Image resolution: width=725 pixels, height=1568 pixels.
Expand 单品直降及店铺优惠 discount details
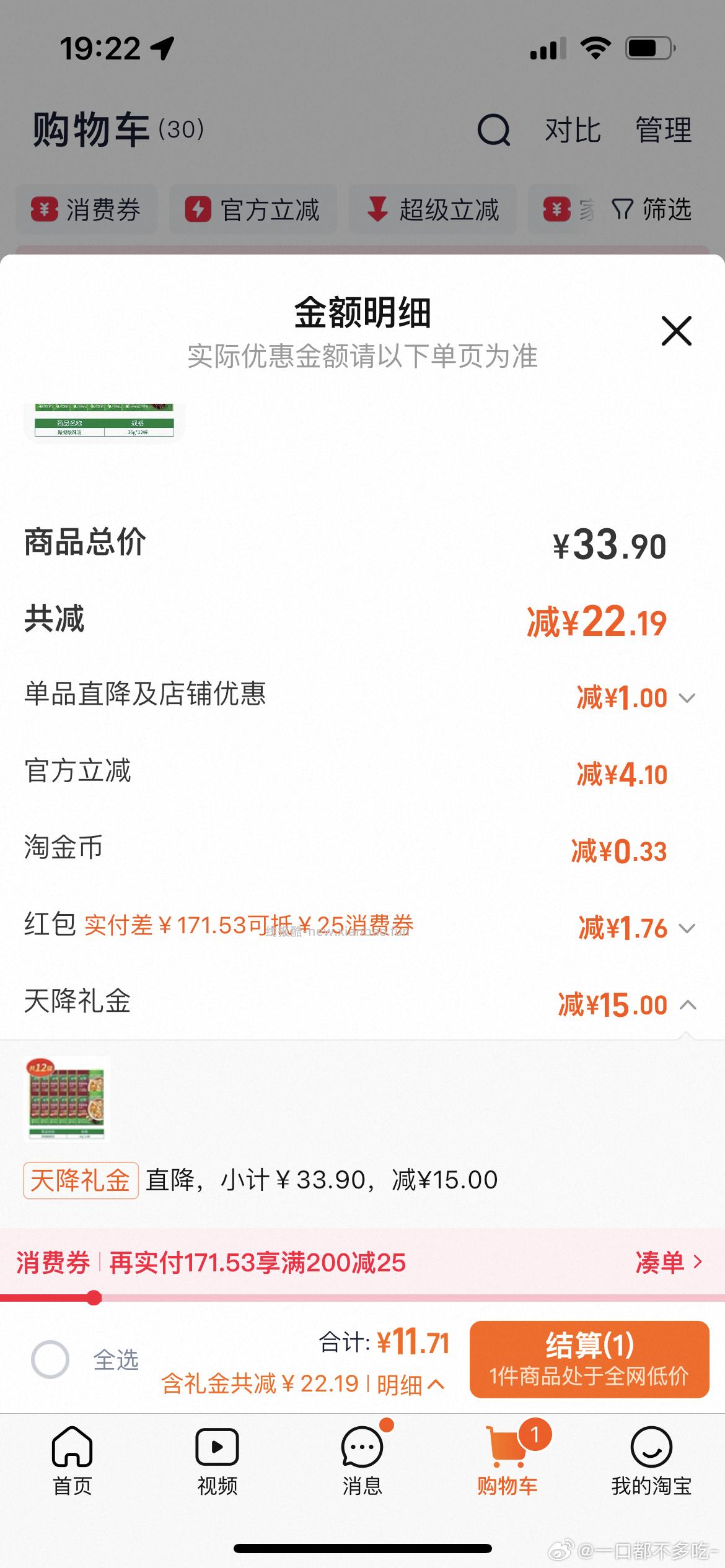687,699
